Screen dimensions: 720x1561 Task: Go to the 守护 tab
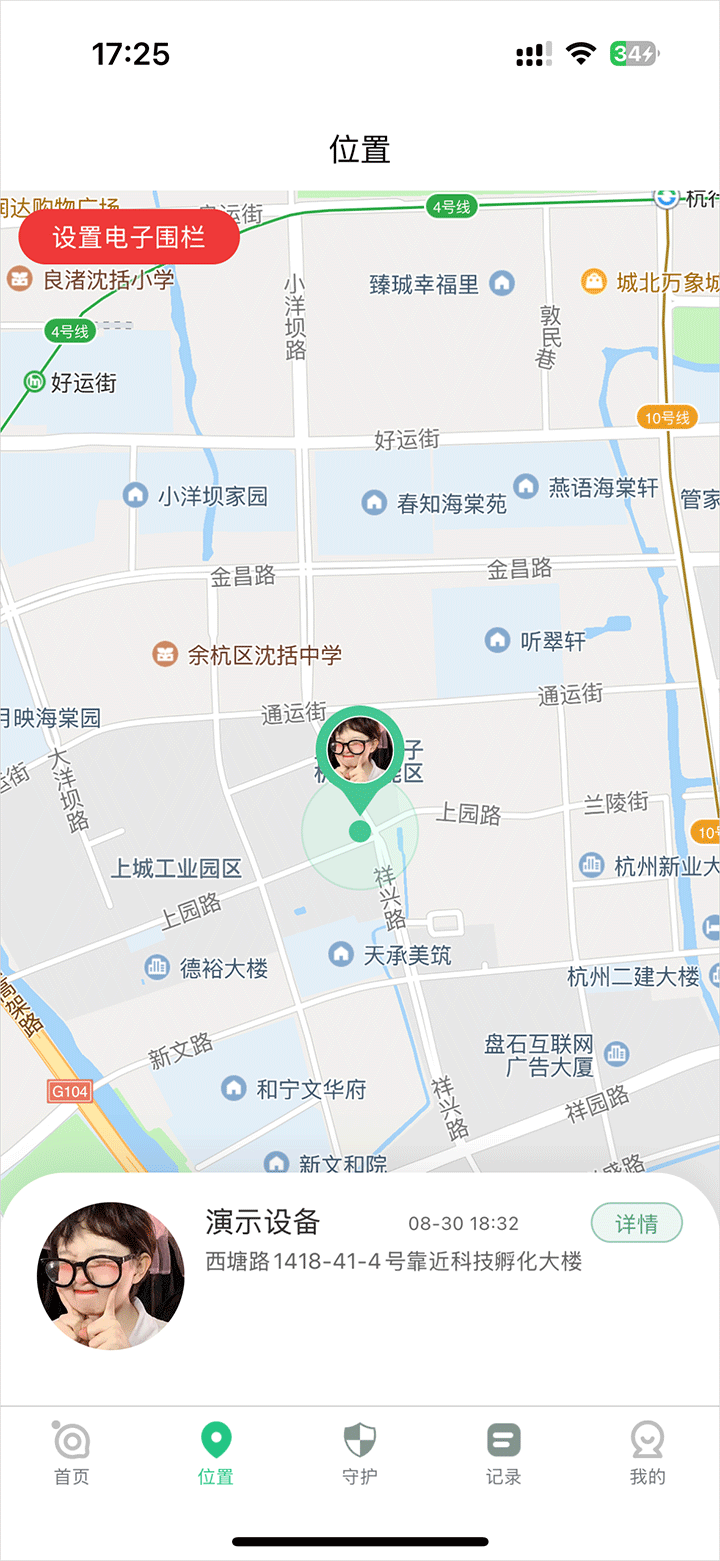tap(360, 1453)
